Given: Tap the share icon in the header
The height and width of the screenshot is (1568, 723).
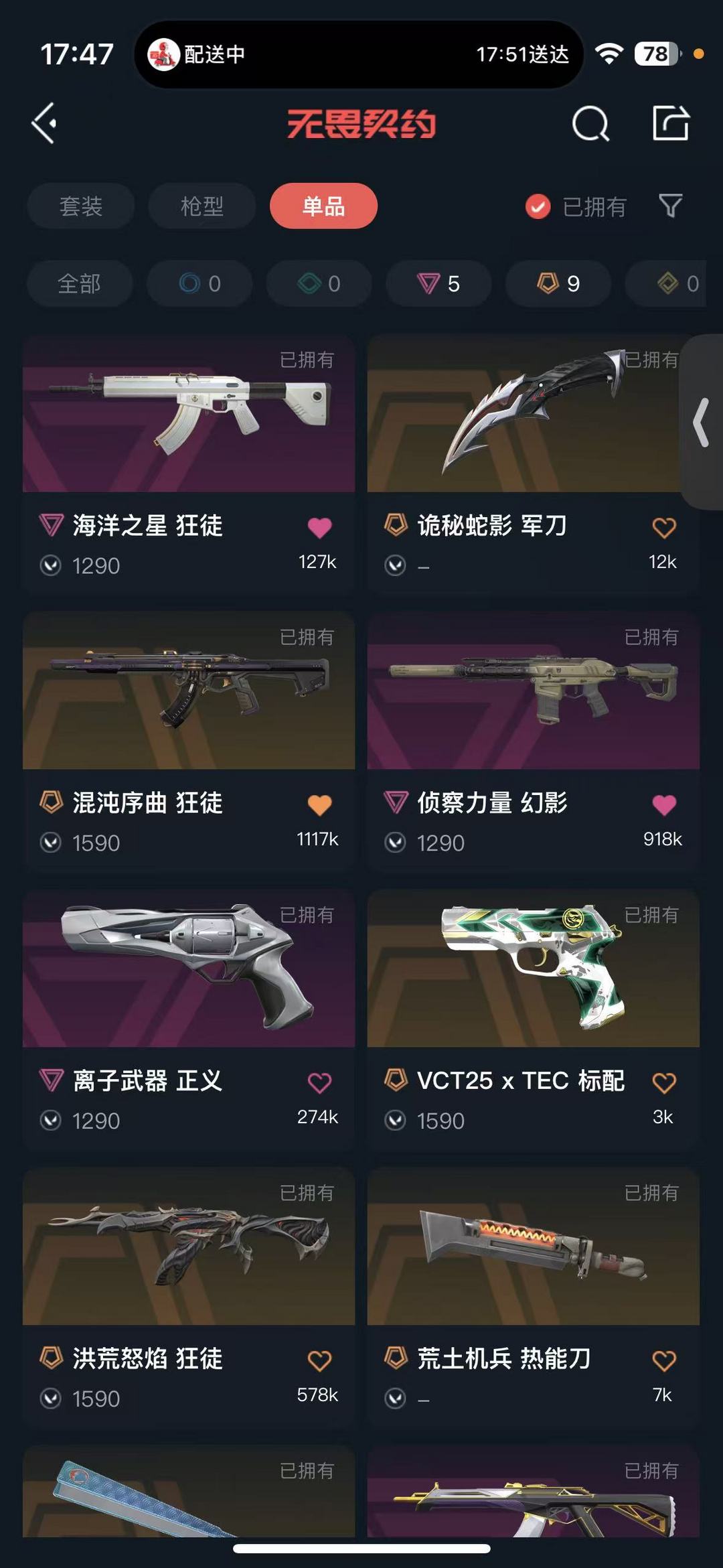Looking at the screenshot, I should [x=671, y=123].
